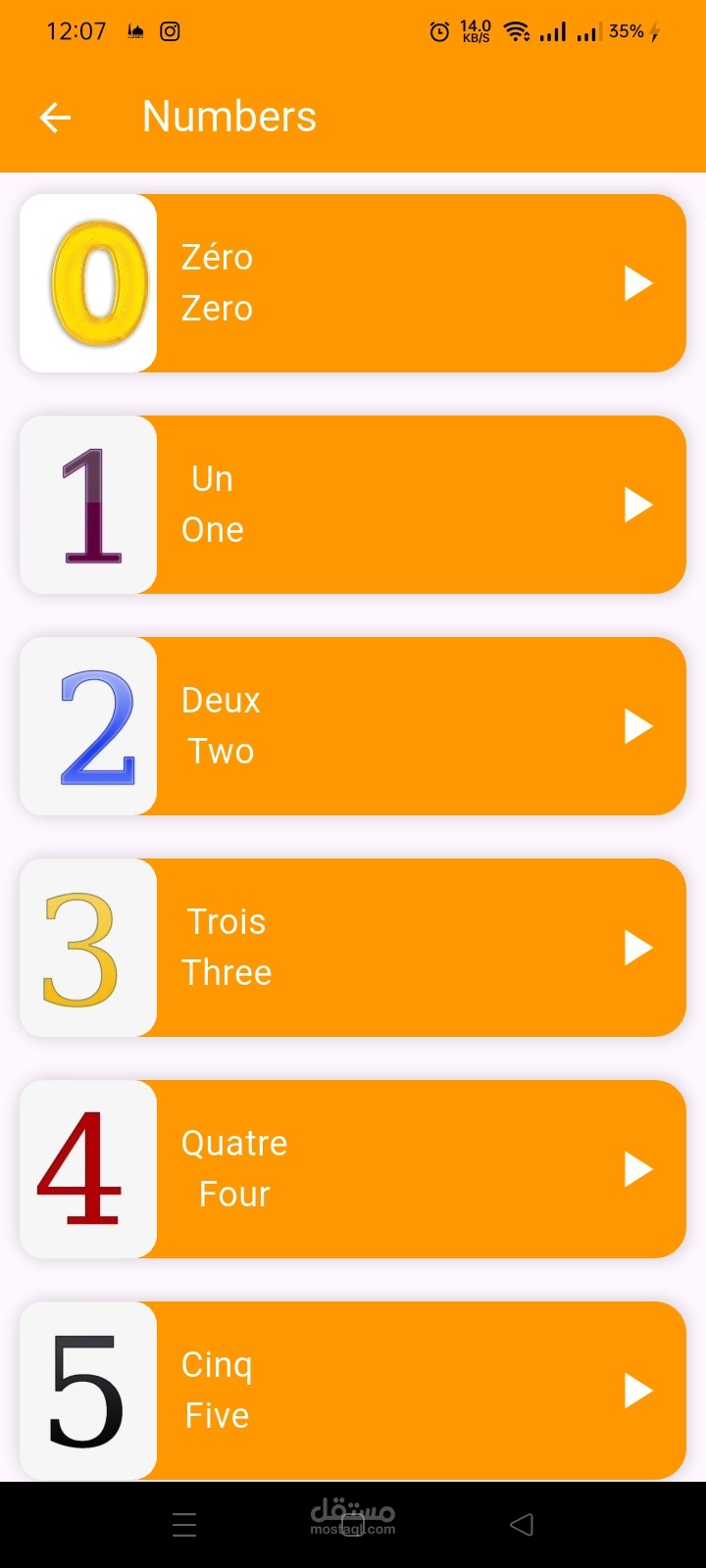Play the Quatre / Four sound
The width and height of the screenshot is (706, 1568).
[x=638, y=1169]
